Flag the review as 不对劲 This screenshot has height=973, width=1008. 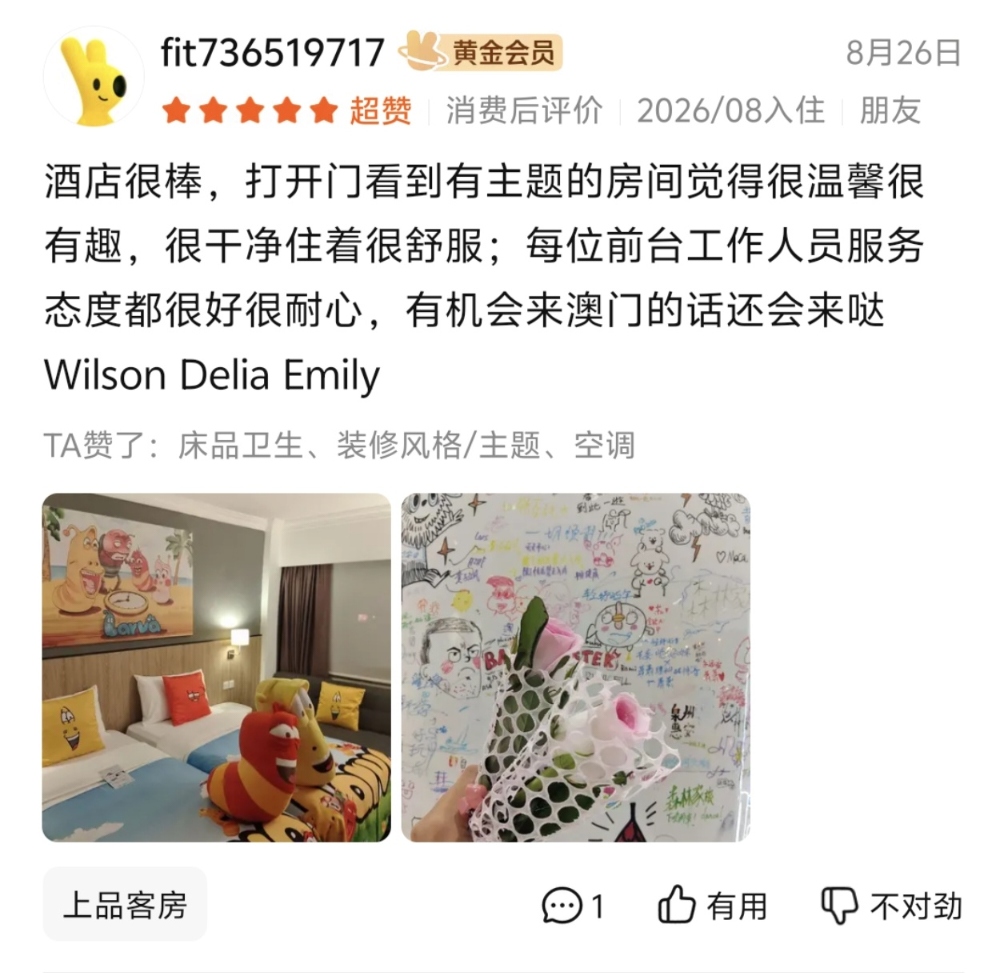(x=892, y=906)
